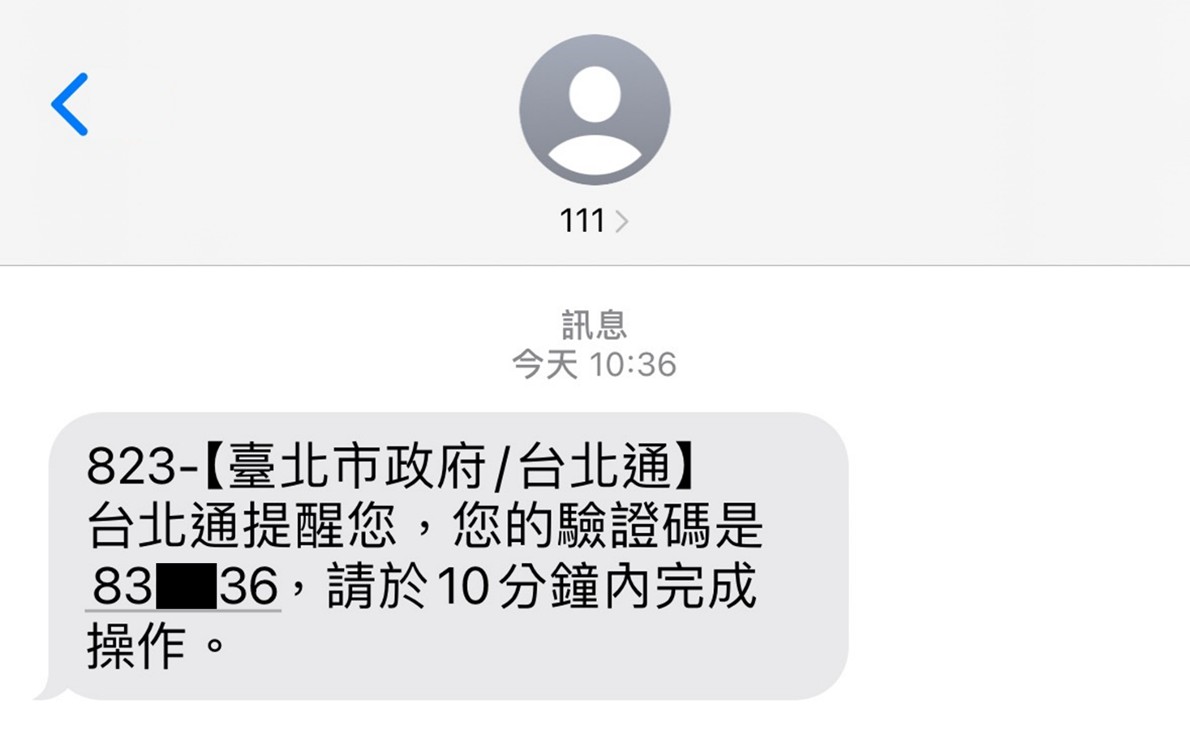Go back to the messages list
The height and width of the screenshot is (752, 1190).
pos(70,104)
